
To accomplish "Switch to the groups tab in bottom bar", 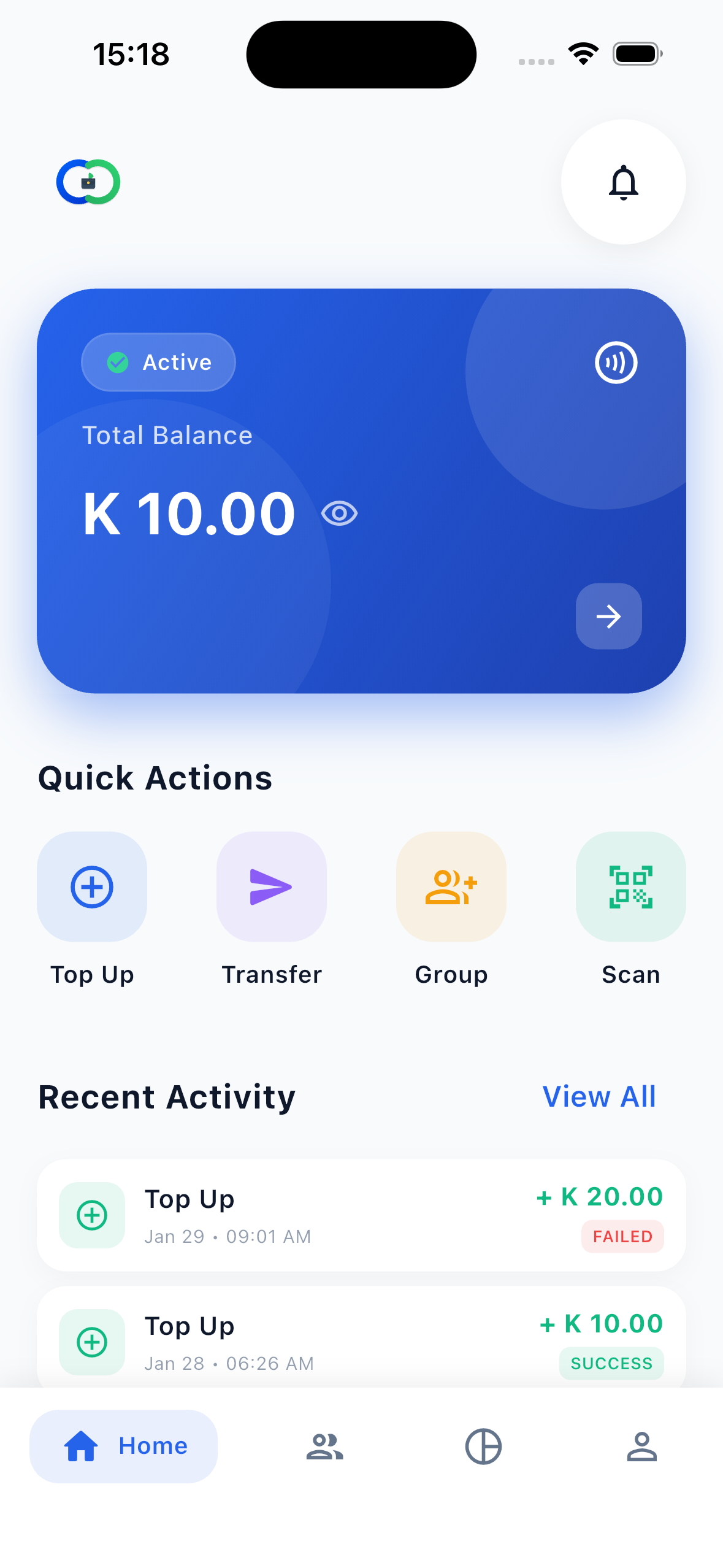I will [324, 1446].
